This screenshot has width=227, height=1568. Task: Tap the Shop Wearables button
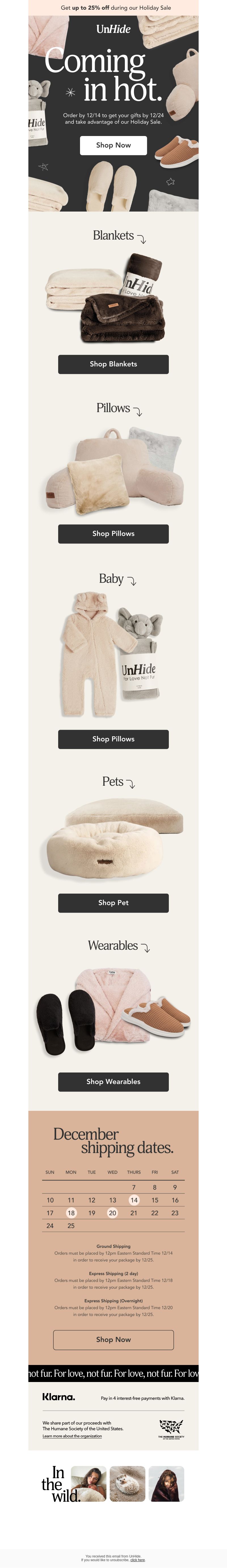click(x=113, y=1081)
